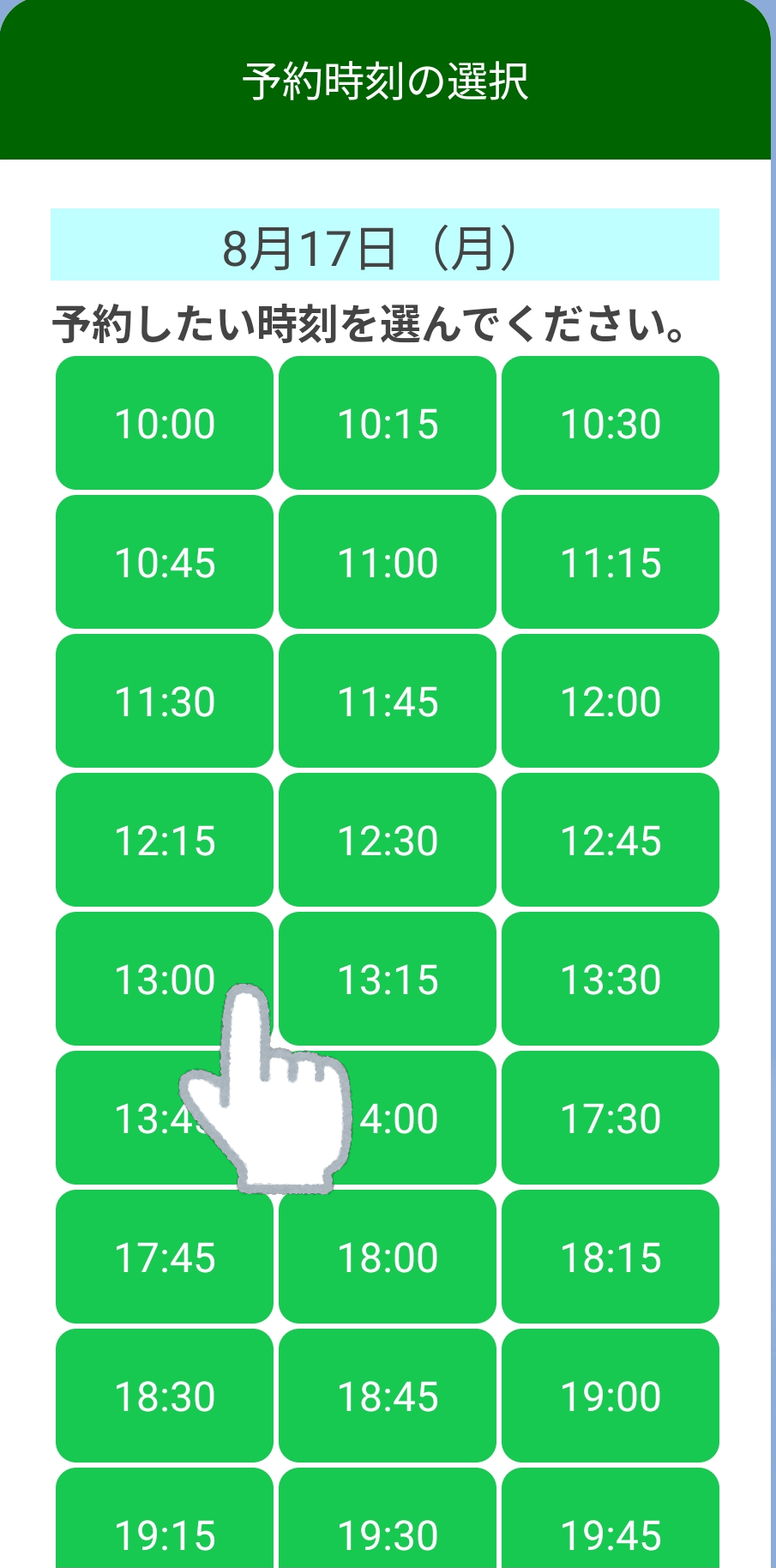Tap the 13:00 time button

click(x=165, y=979)
